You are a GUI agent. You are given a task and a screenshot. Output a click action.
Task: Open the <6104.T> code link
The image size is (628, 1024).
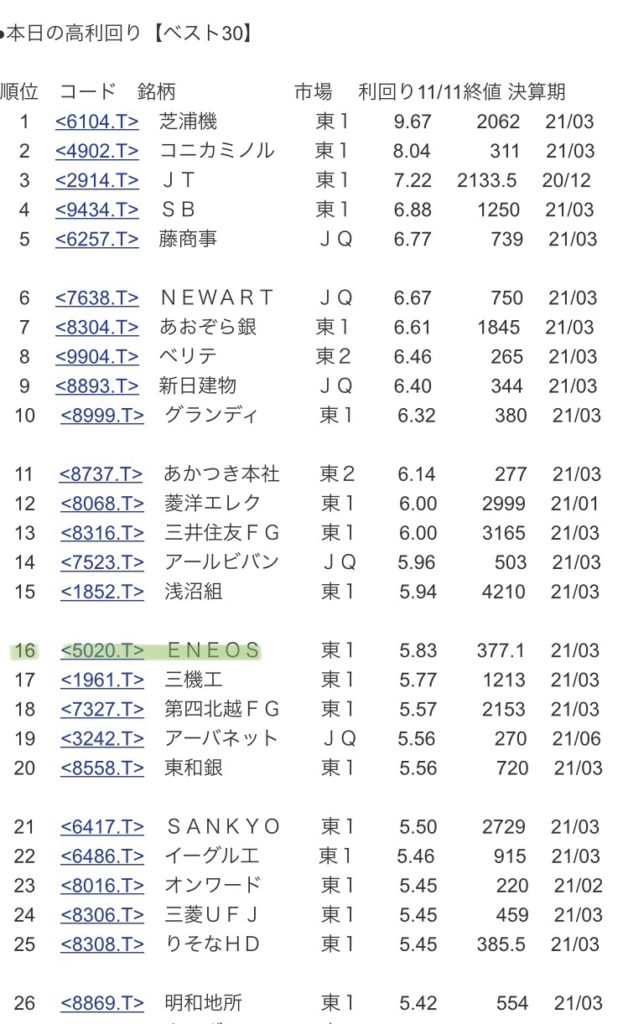(x=97, y=121)
